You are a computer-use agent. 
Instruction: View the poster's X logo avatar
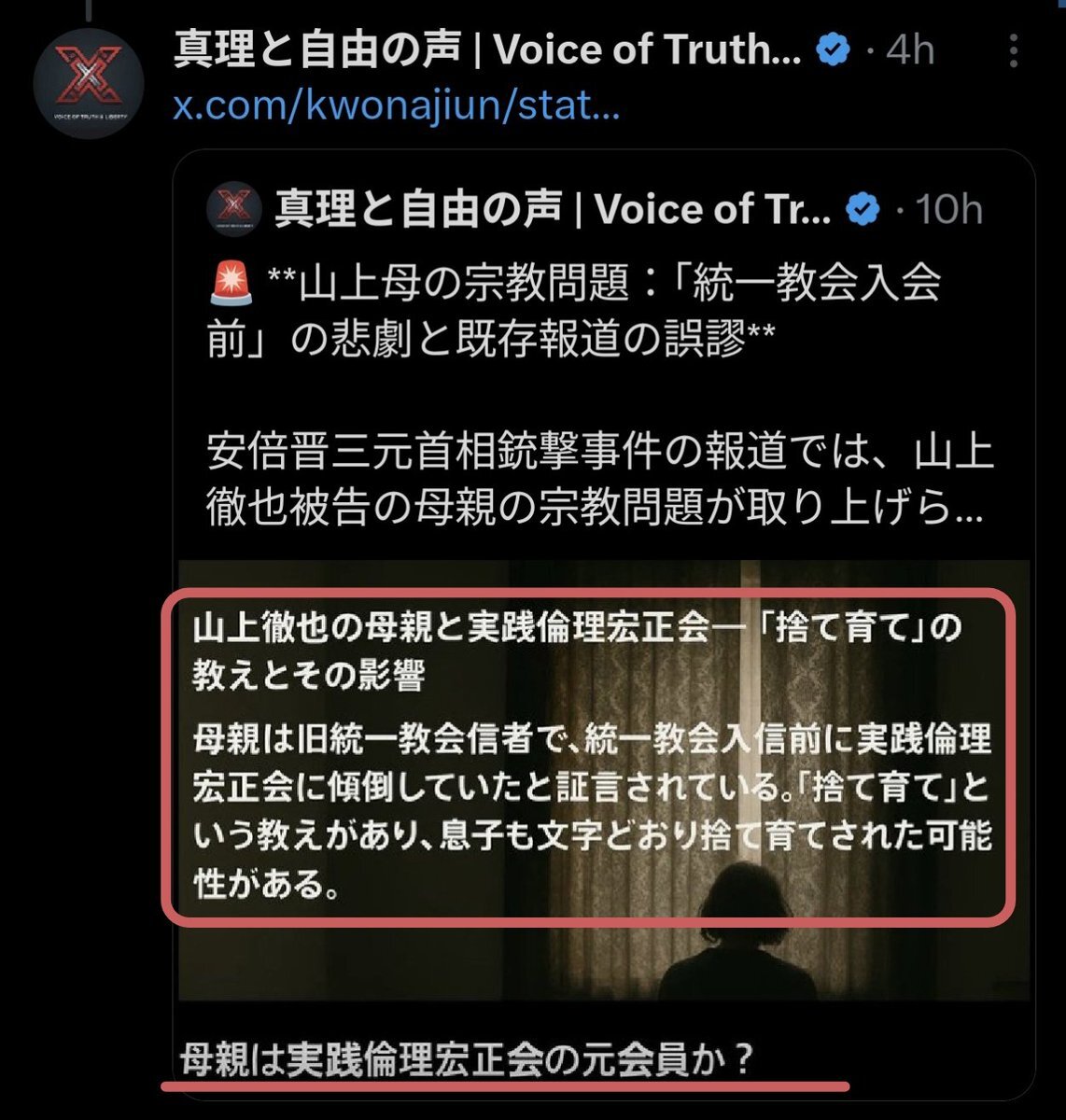(89, 84)
